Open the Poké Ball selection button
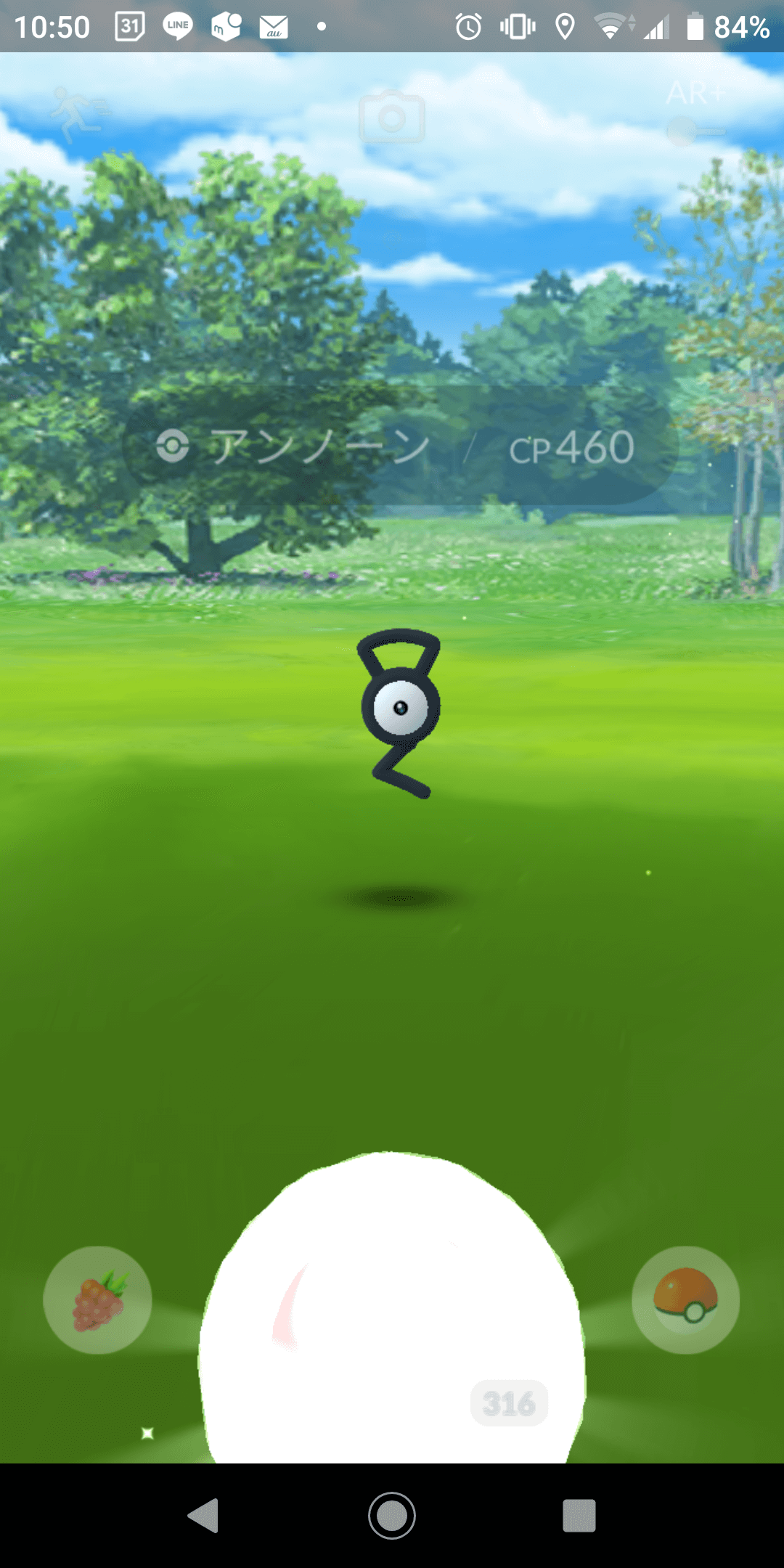The height and width of the screenshot is (1568, 784). pyautogui.click(x=685, y=1300)
